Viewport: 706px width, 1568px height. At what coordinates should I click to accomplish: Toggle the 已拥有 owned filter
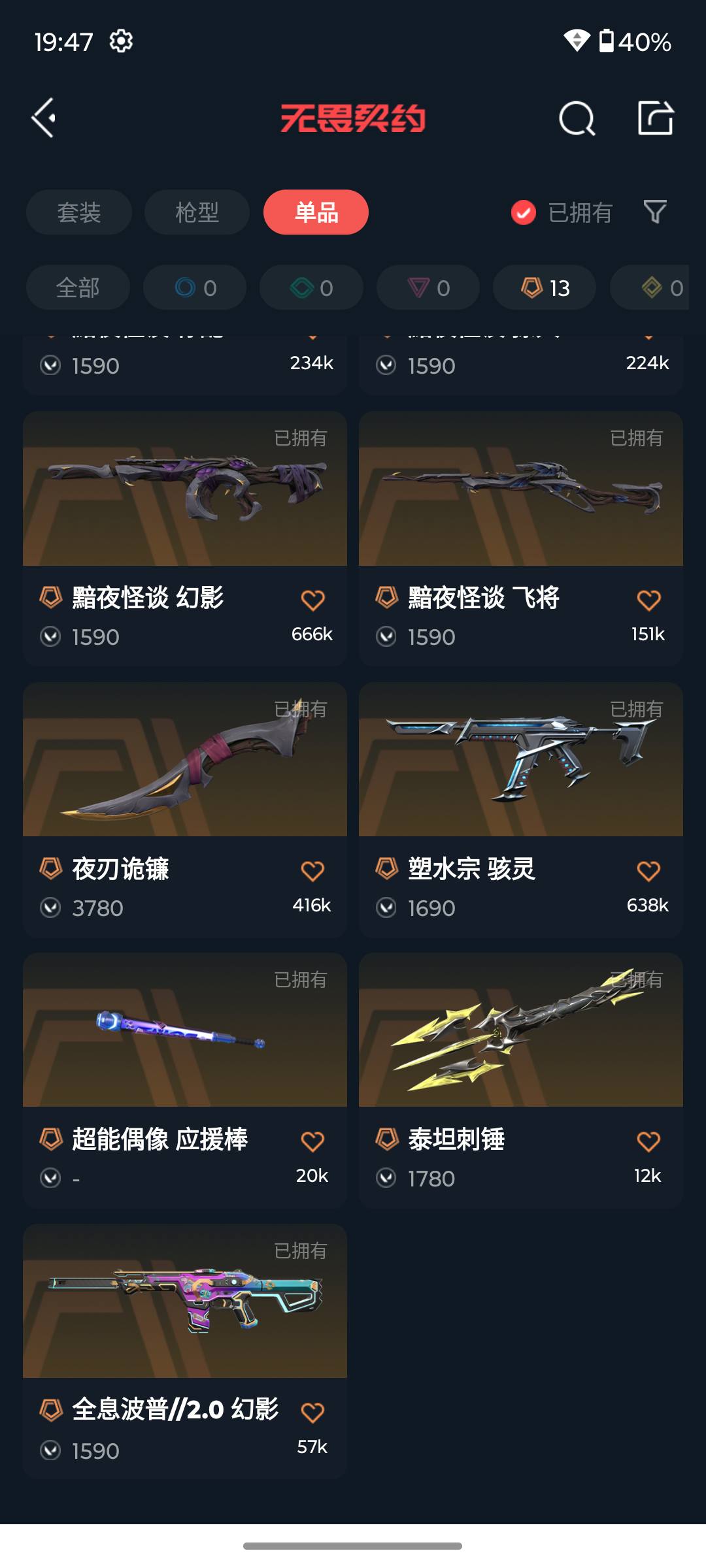point(561,212)
